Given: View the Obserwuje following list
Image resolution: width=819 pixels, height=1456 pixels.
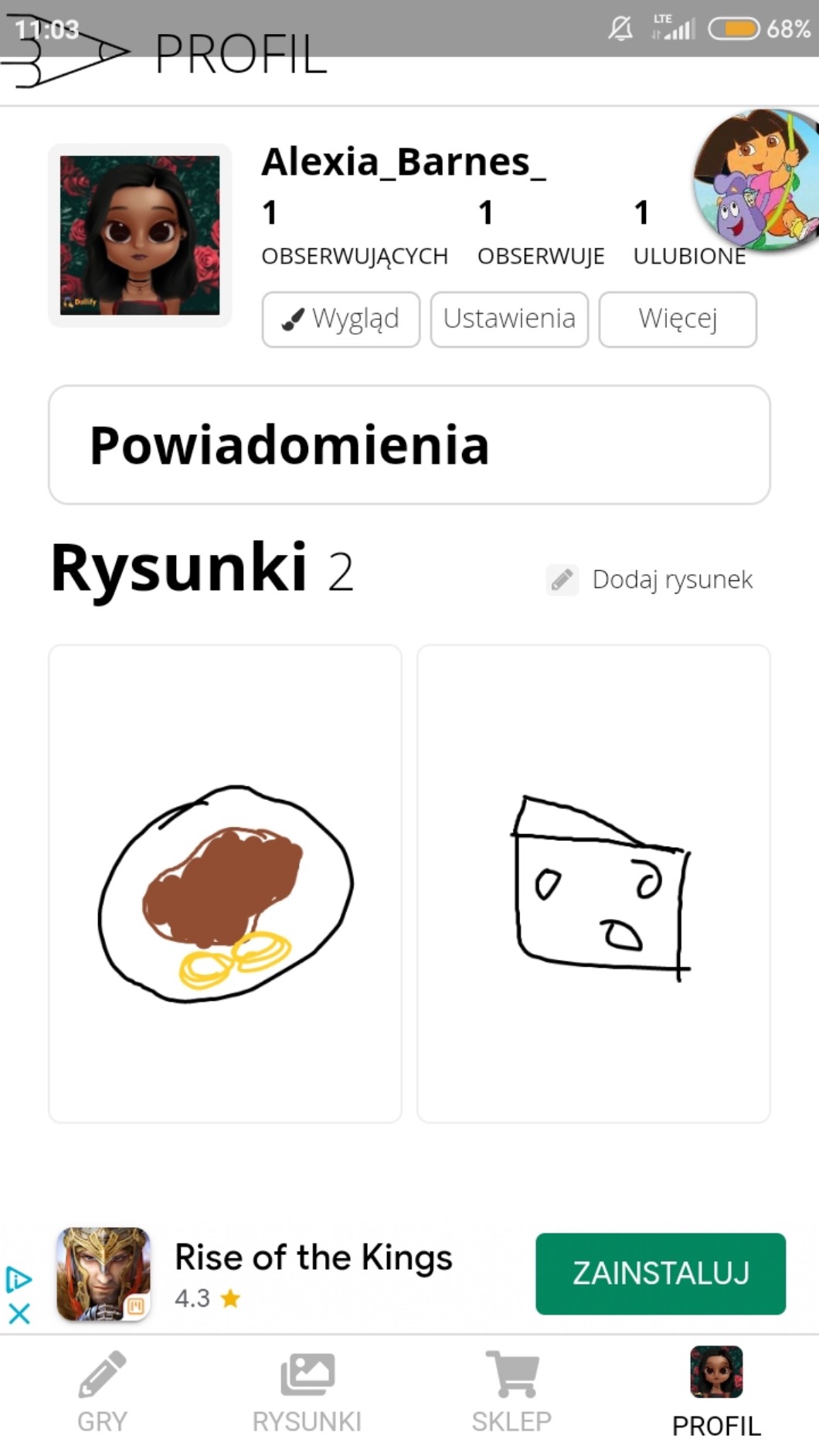Looking at the screenshot, I should click(541, 234).
